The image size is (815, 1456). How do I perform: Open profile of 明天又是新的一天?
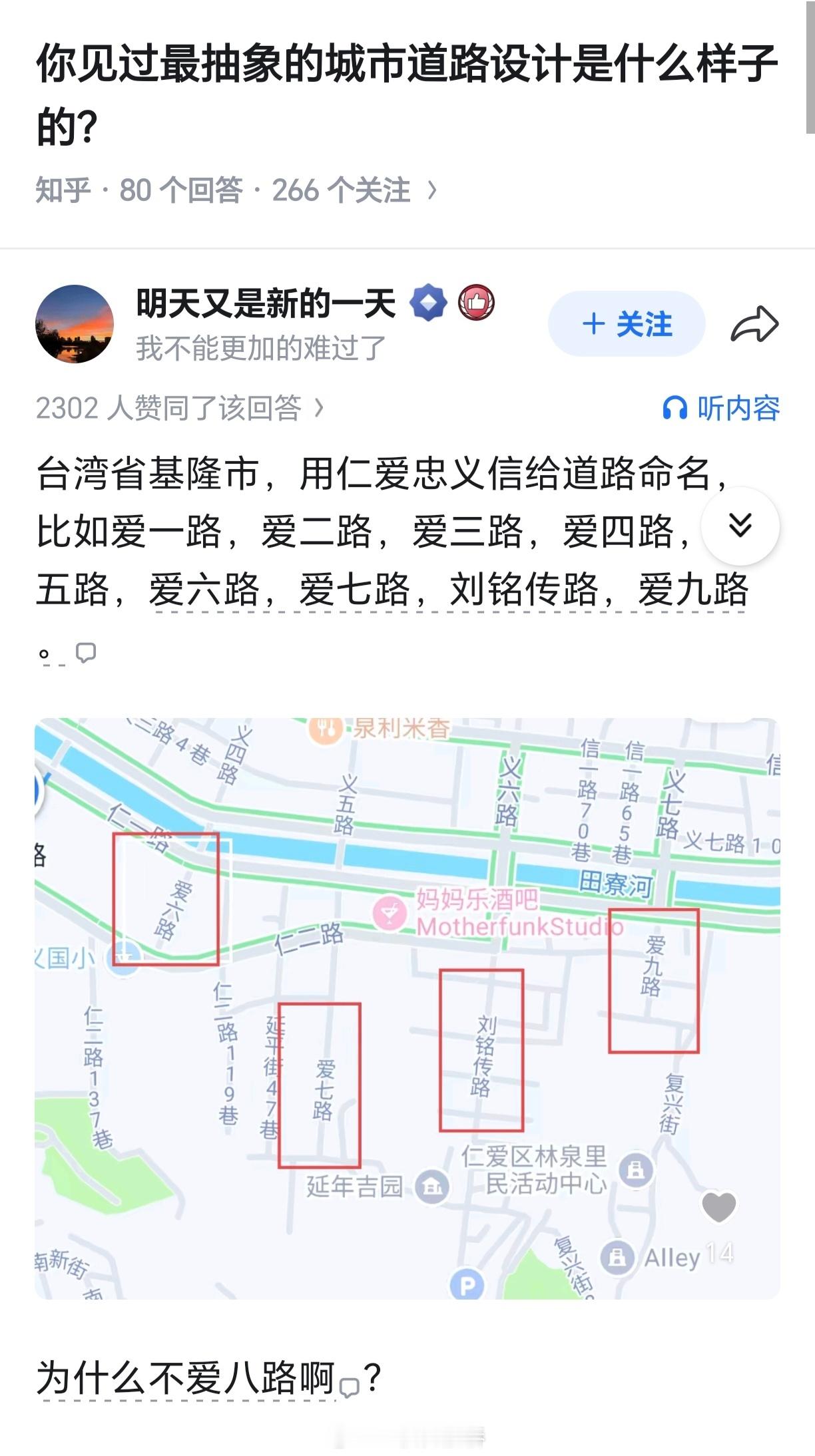(x=263, y=303)
